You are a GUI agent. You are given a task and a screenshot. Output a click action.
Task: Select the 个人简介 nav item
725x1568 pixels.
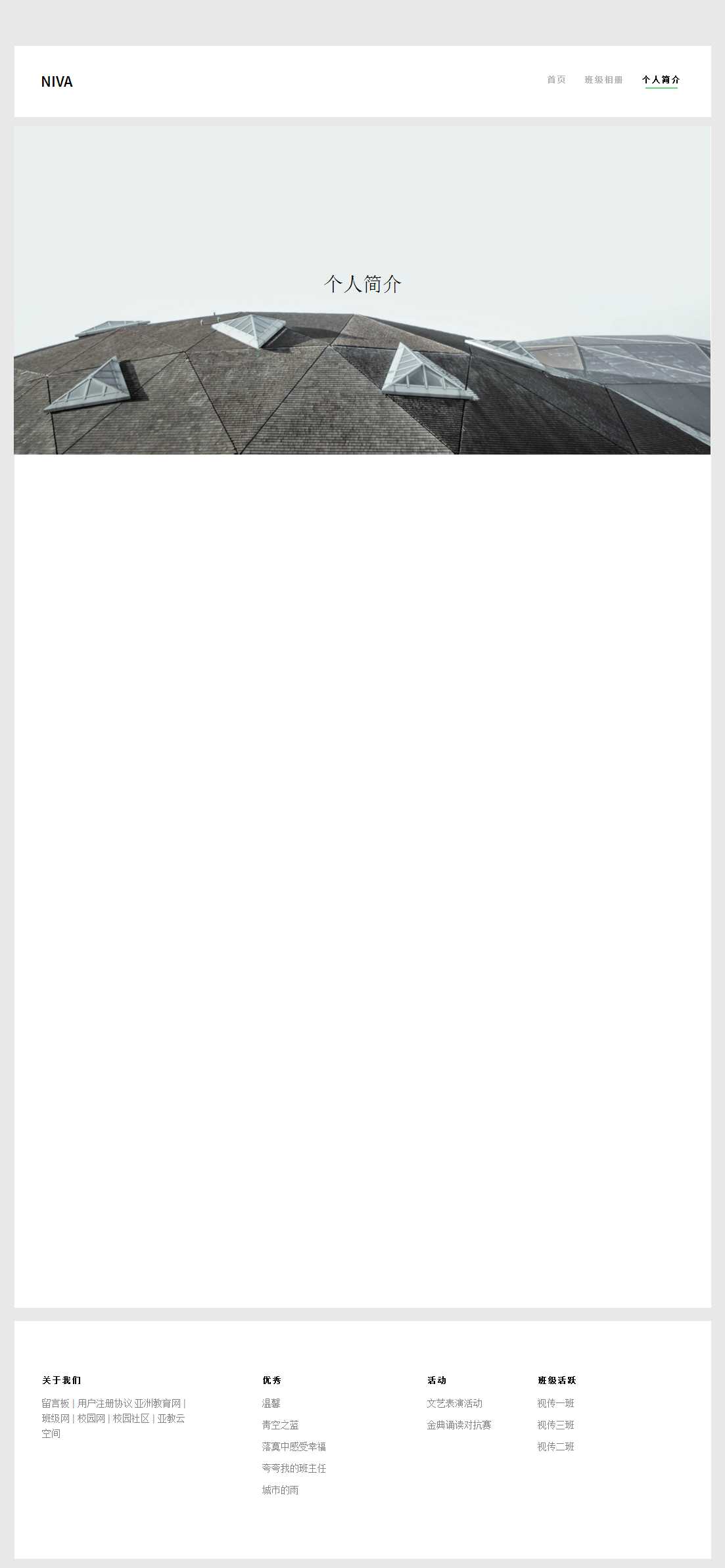[x=661, y=79]
